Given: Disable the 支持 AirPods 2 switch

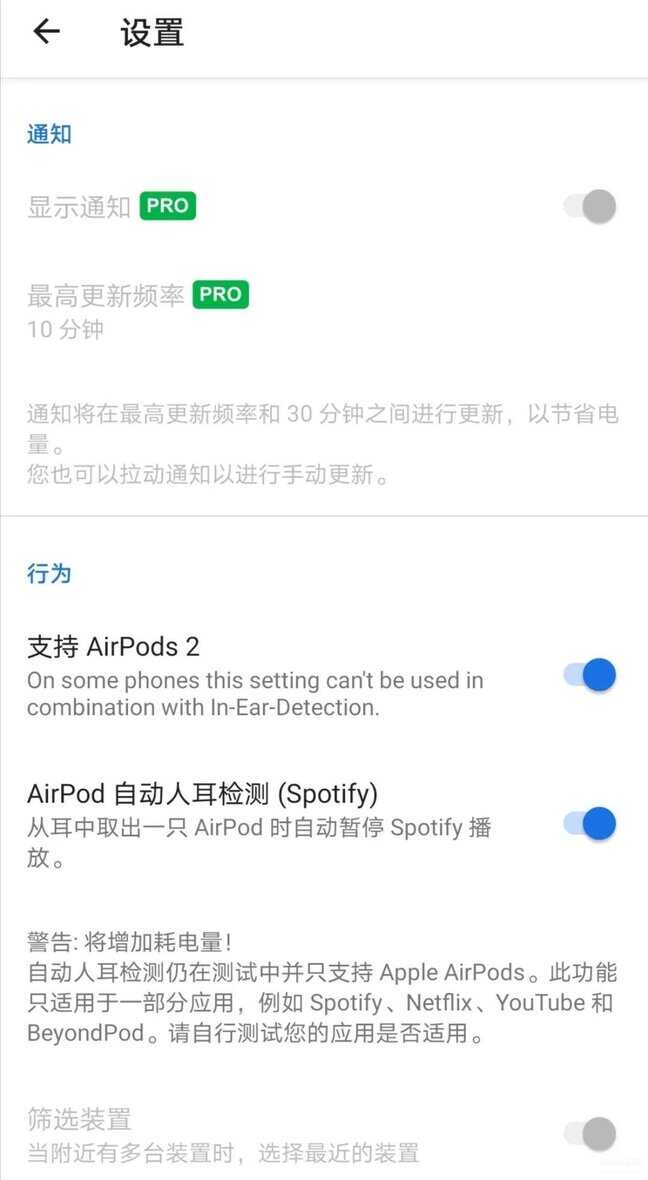Looking at the screenshot, I should point(590,675).
